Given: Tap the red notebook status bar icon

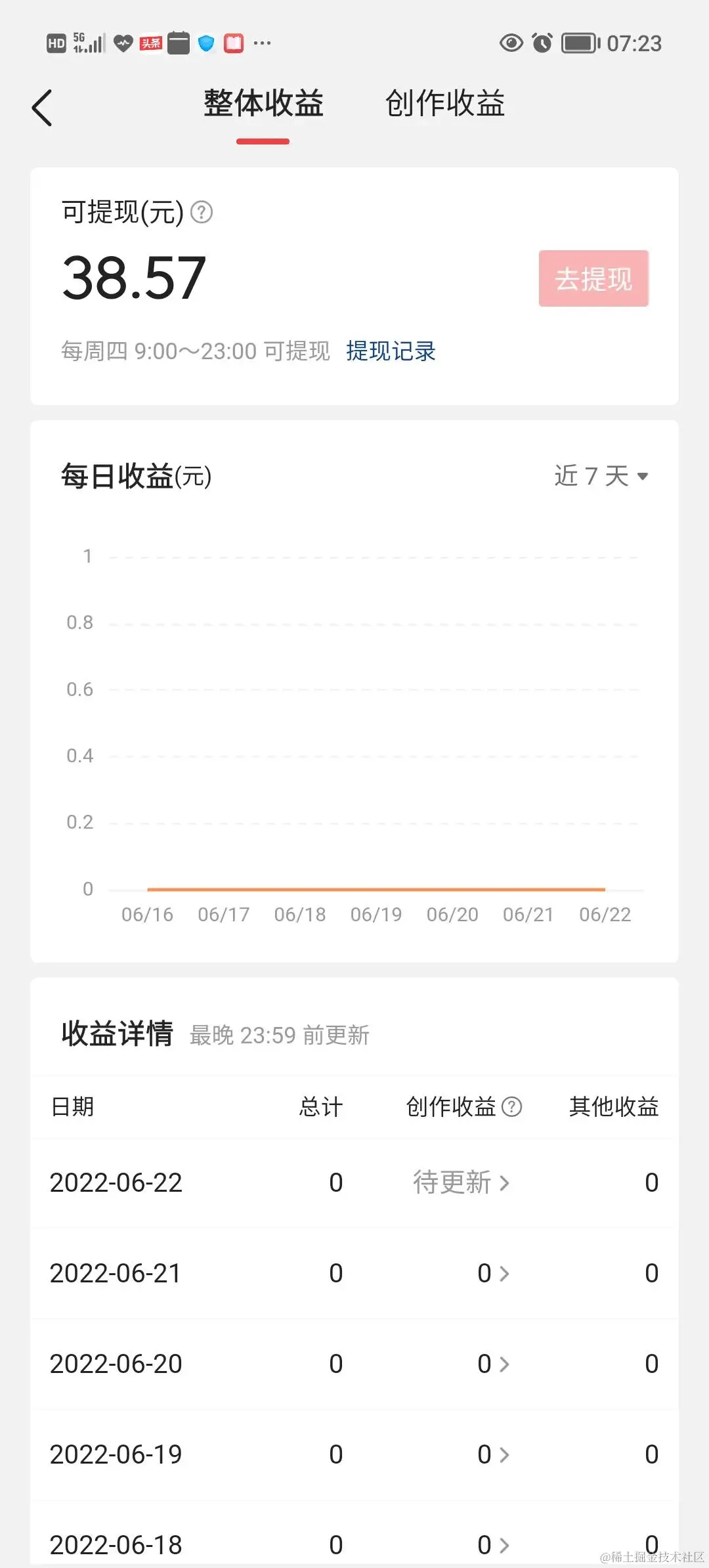Looking at the screenshot, I should 233,43.
